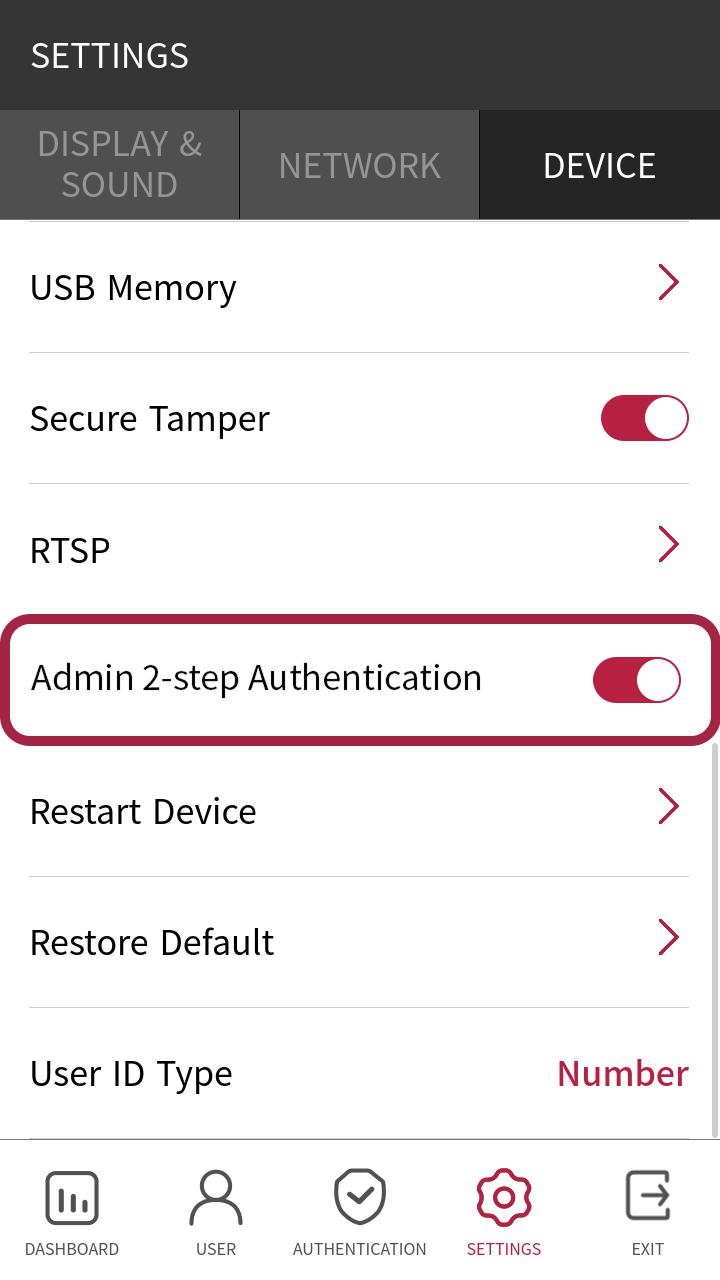This screenshot has height=1280, width=720.
Task: Open the Restore Default option
Action: pos(358,942)
